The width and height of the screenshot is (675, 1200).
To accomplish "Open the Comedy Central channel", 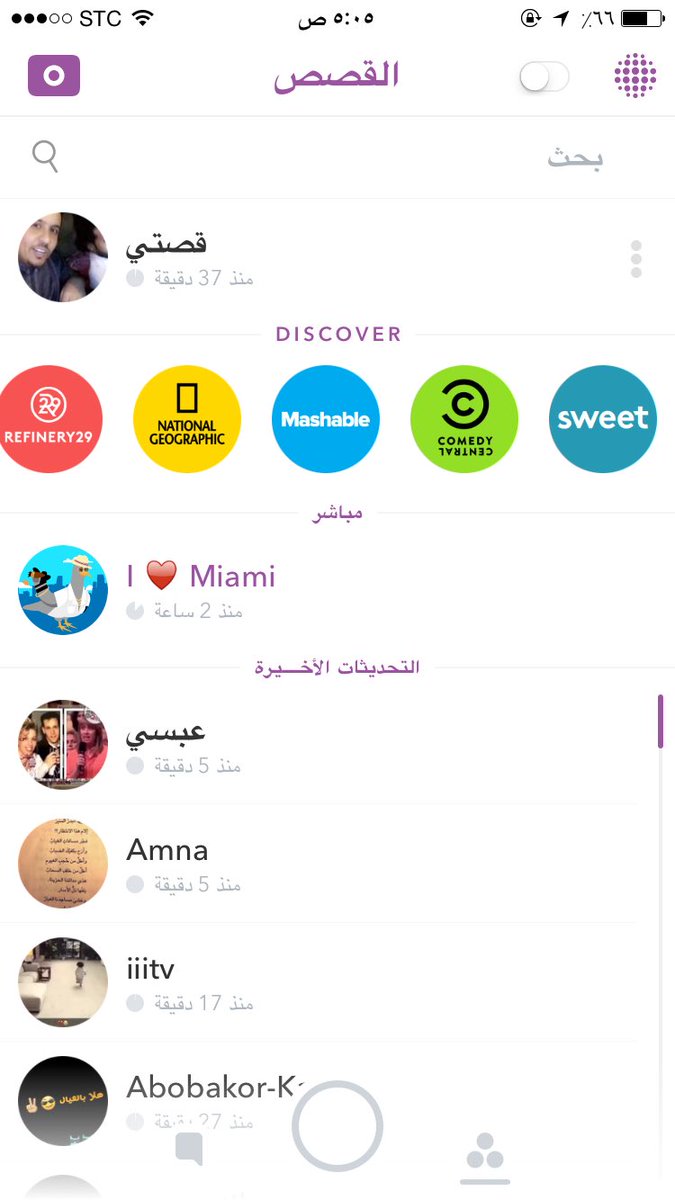I will click(464, 419).
